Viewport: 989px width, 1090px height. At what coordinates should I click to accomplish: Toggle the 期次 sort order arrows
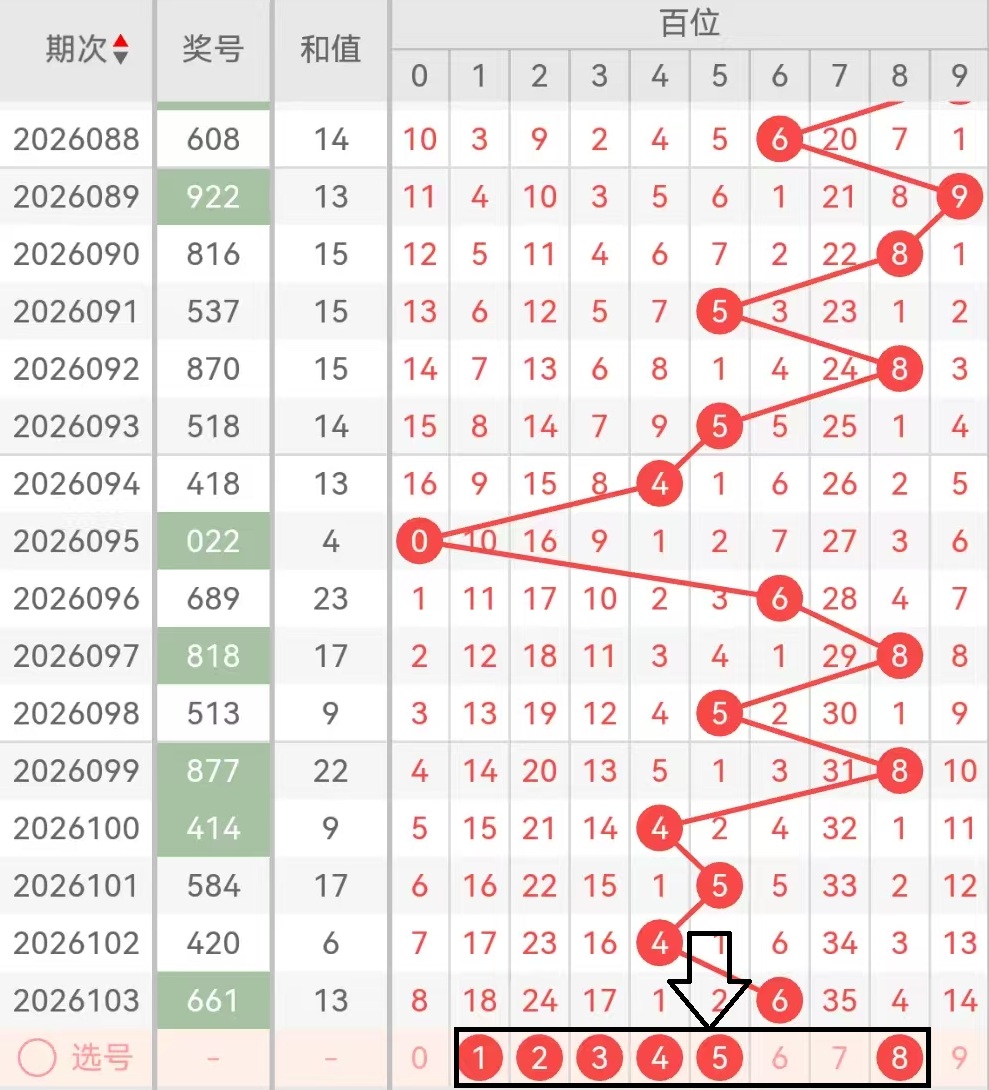[x=121, y=49]
